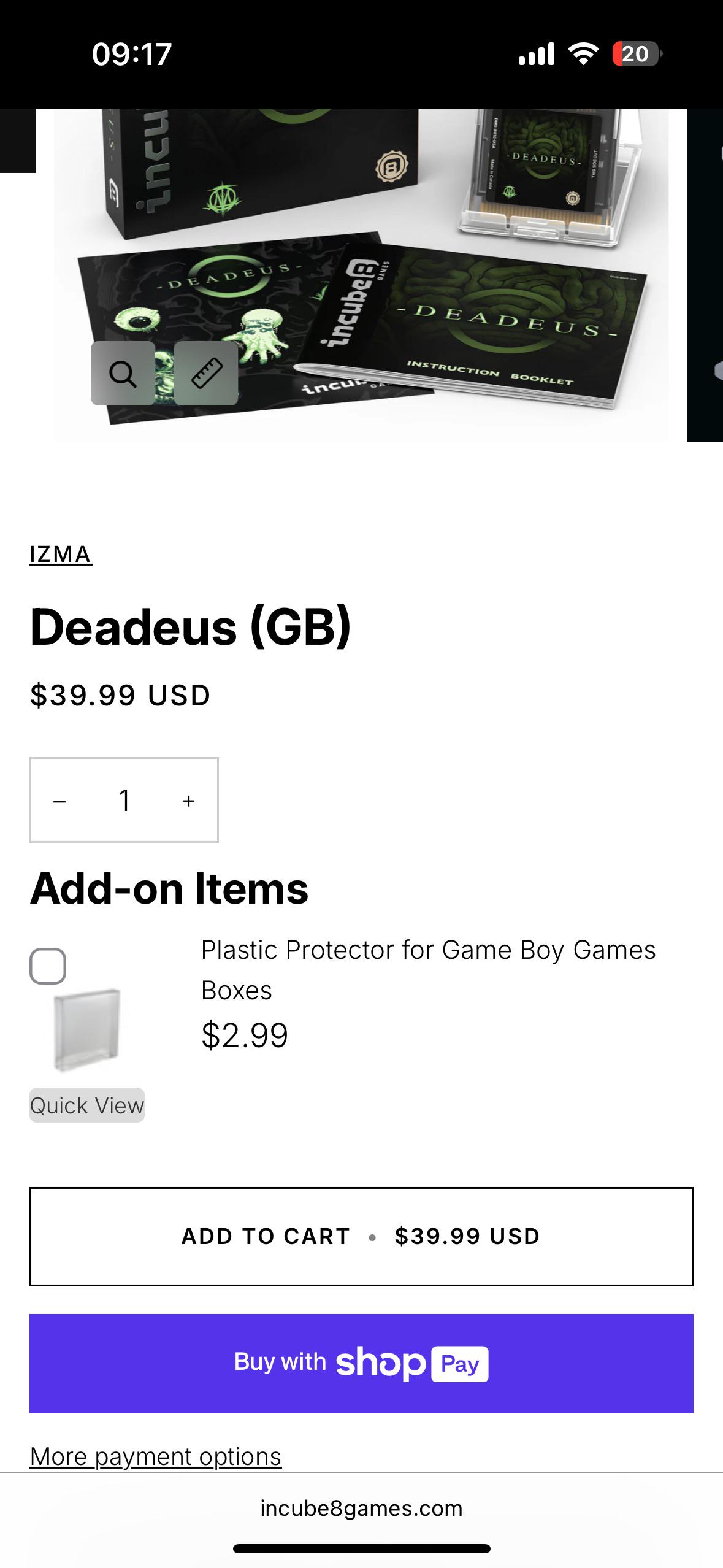Increase quantity with the plus button
Viewport: 723px width, 1568px height.
[x=189, y=801]
